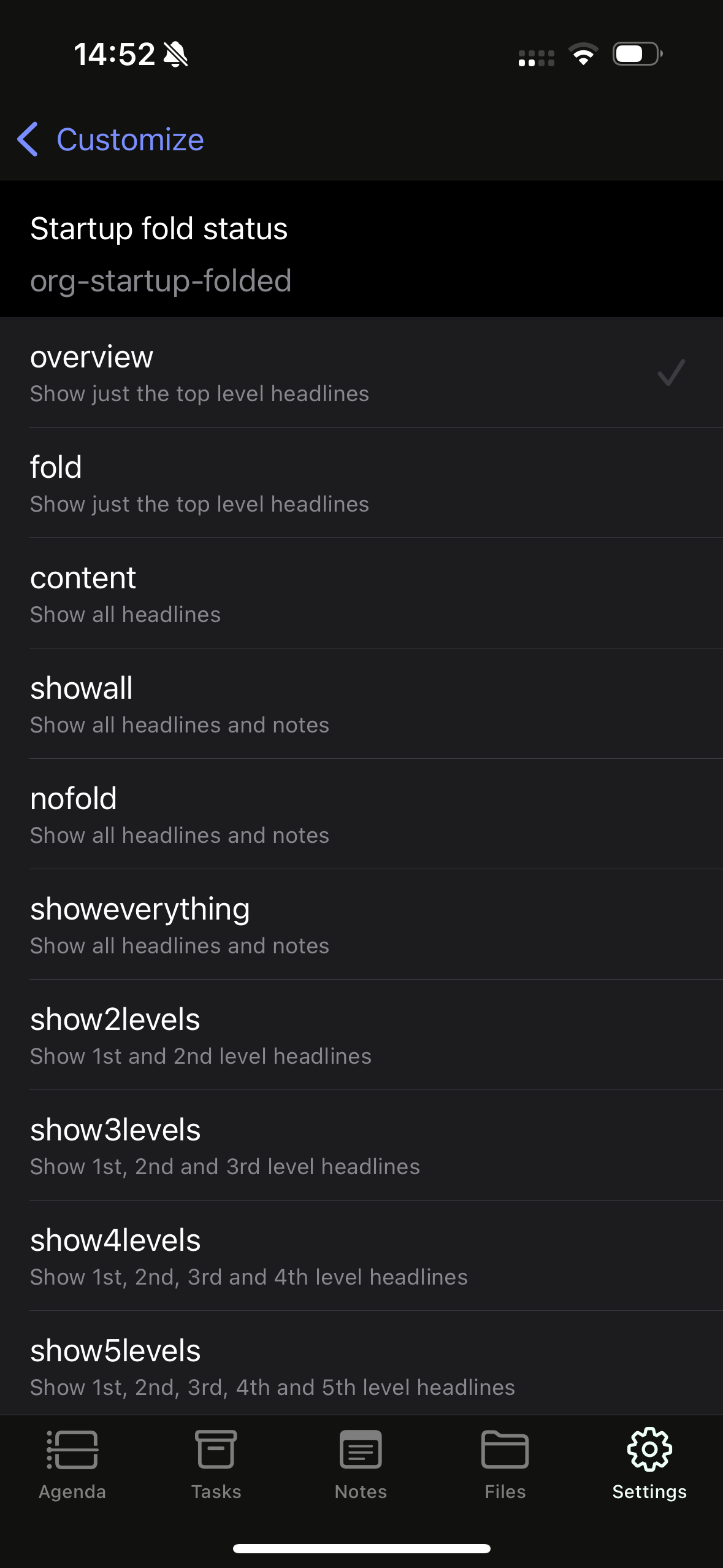Tap the Settings tab

click(649, 1464)
